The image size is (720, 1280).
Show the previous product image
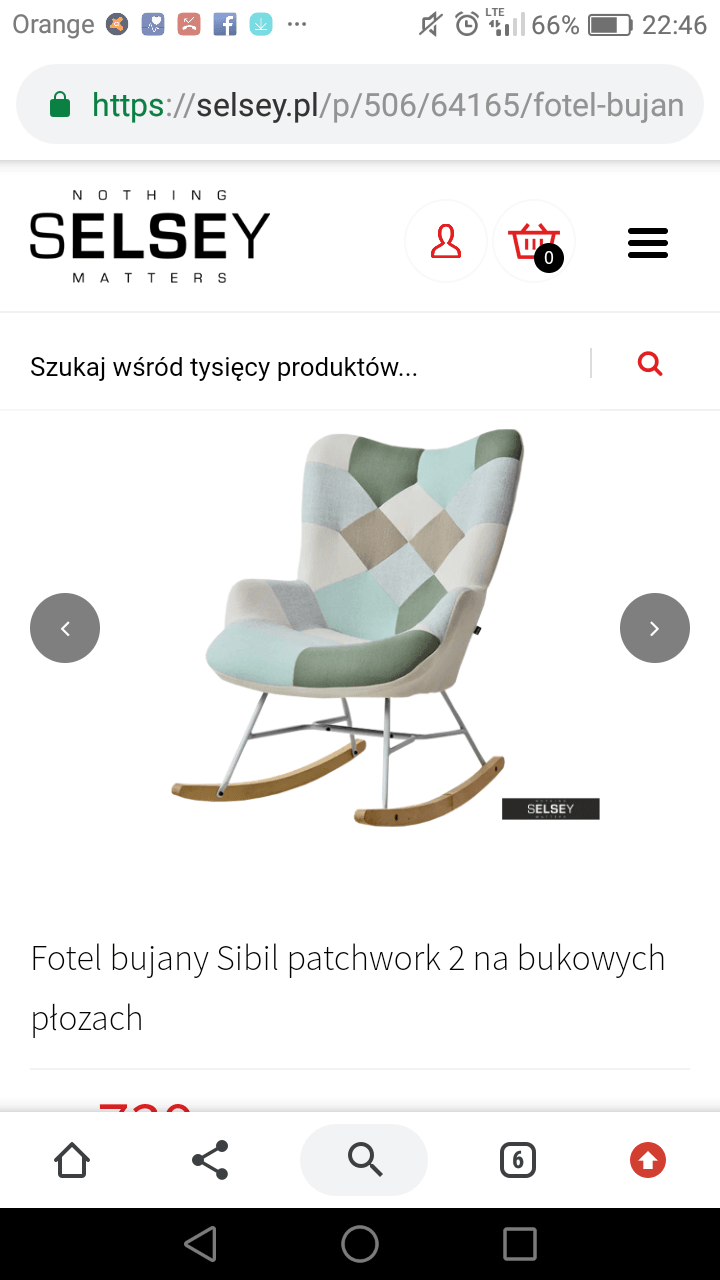point(65,628)
